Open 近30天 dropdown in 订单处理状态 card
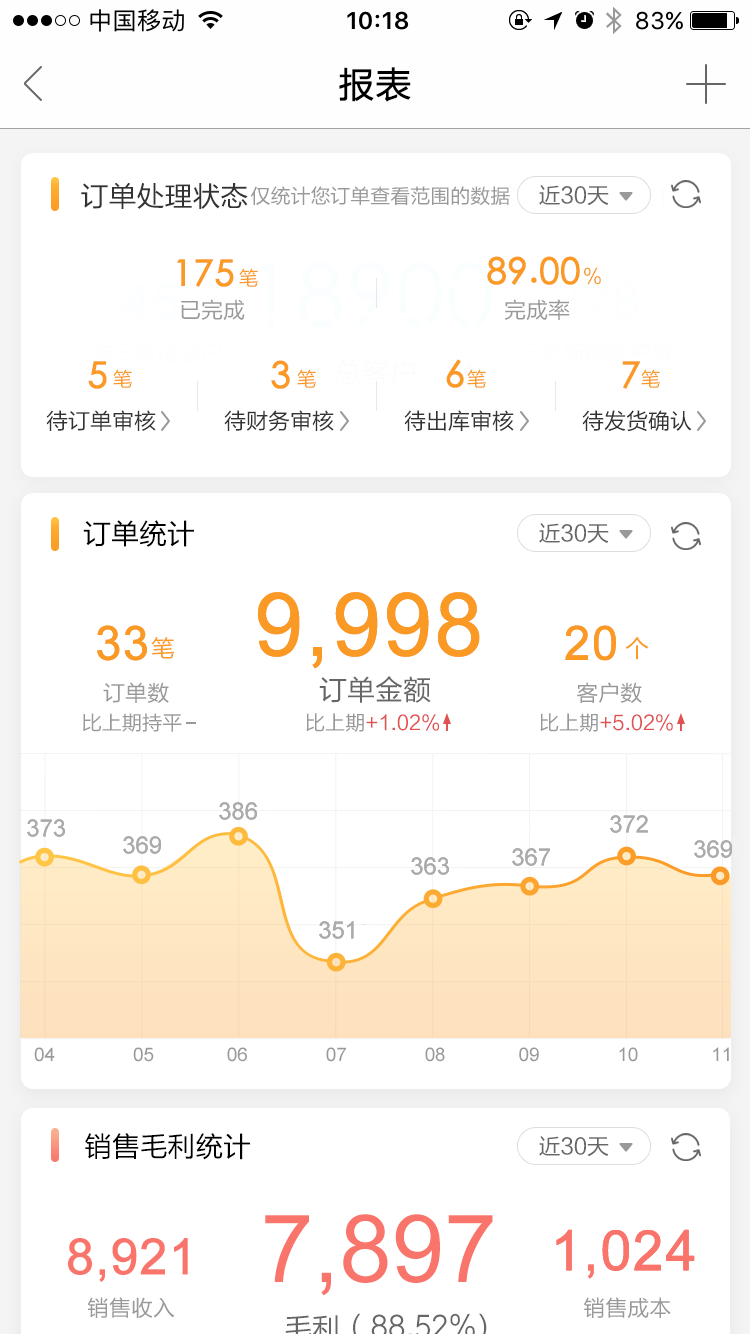The height and width of the screenshot is (1334, 750). (584, 195)
